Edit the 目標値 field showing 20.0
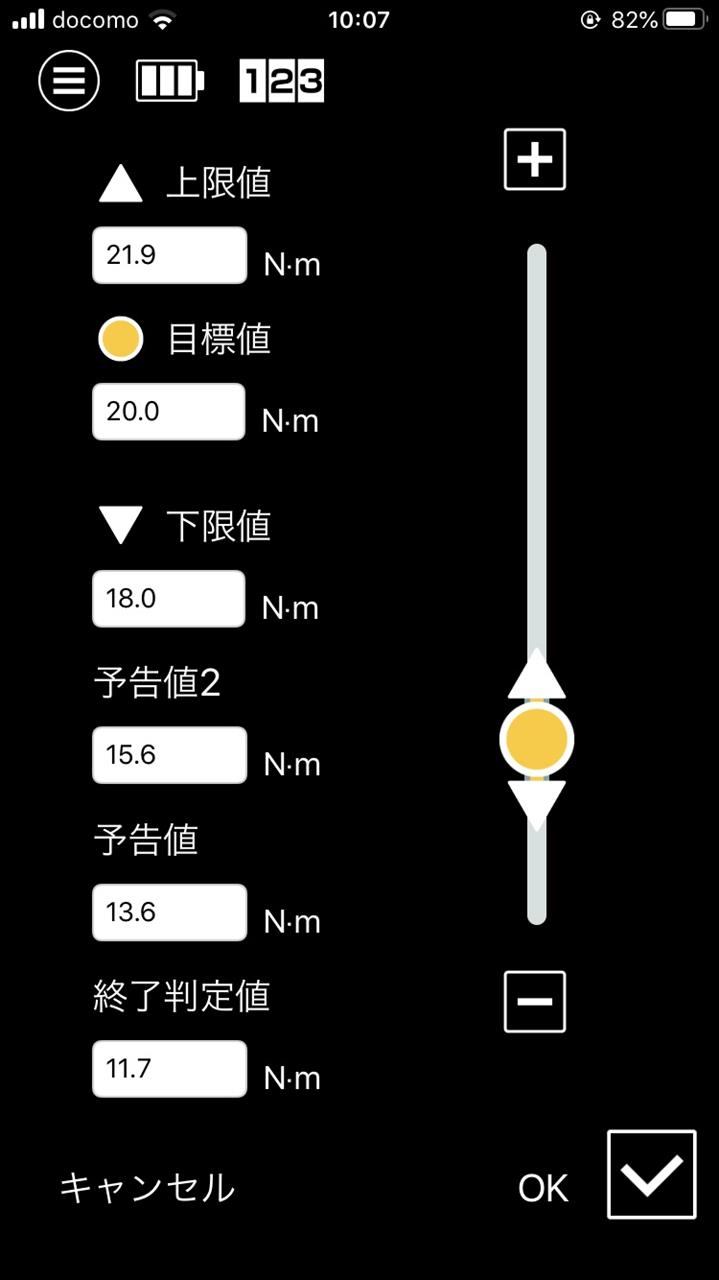 tap(169, 411)
